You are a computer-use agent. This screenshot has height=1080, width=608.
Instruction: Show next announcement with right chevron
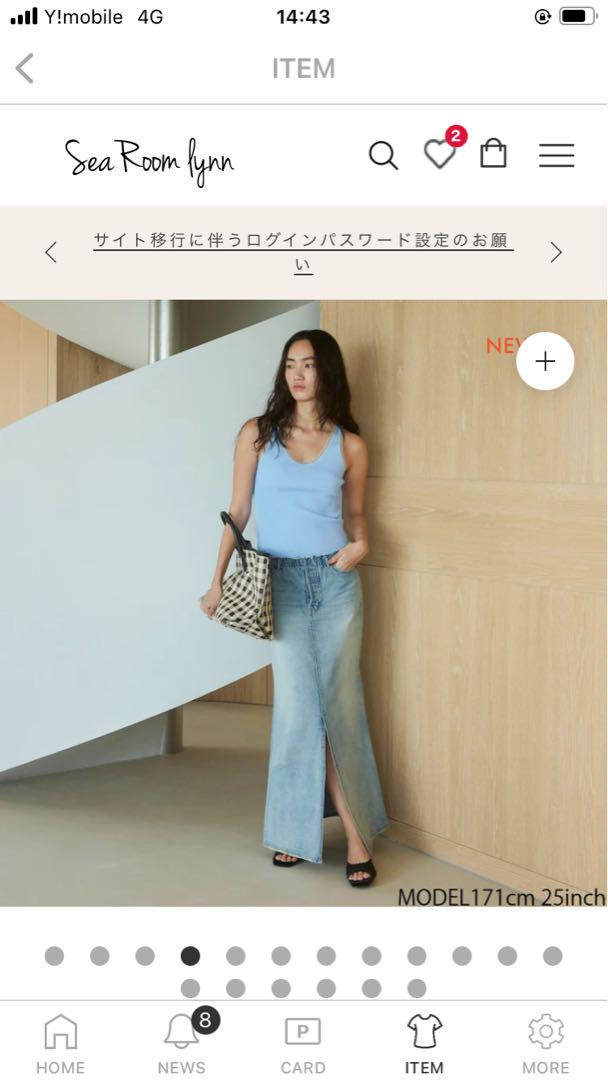[556, 253]
